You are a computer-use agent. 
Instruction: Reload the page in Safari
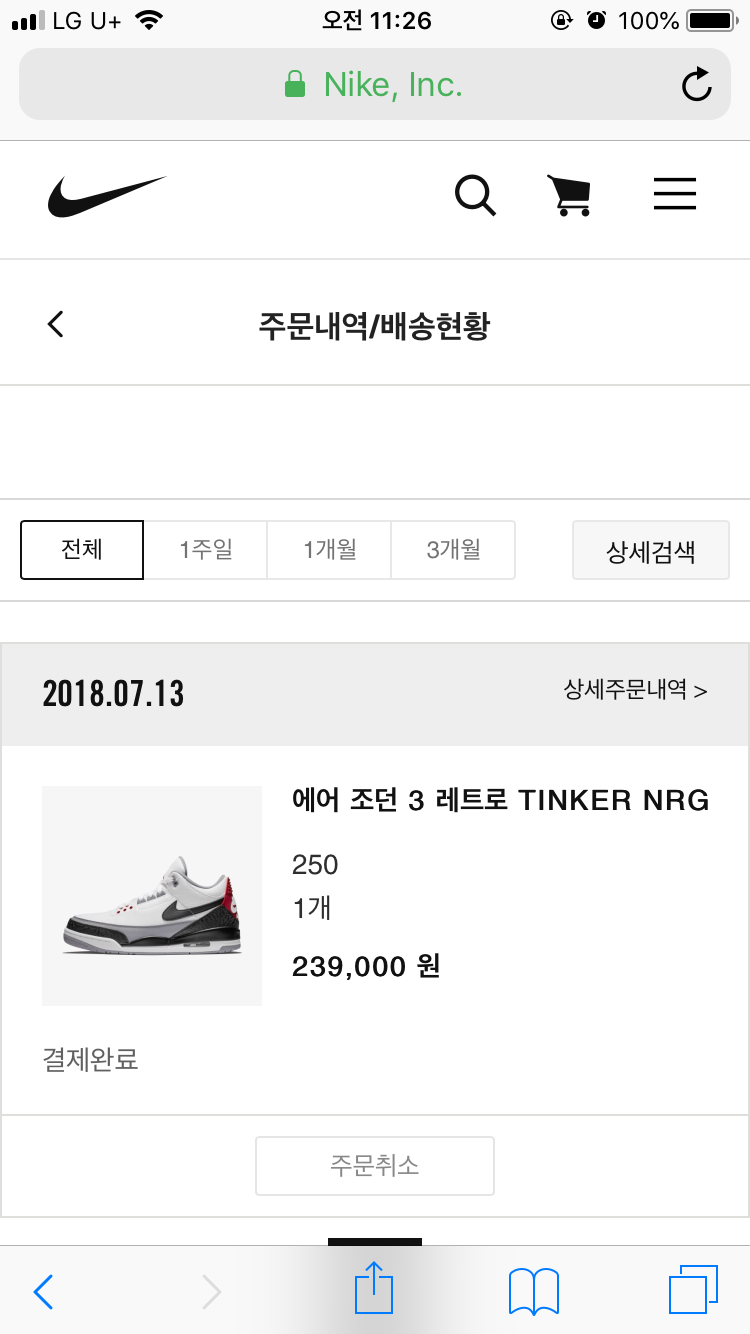(x=696, y=85)
